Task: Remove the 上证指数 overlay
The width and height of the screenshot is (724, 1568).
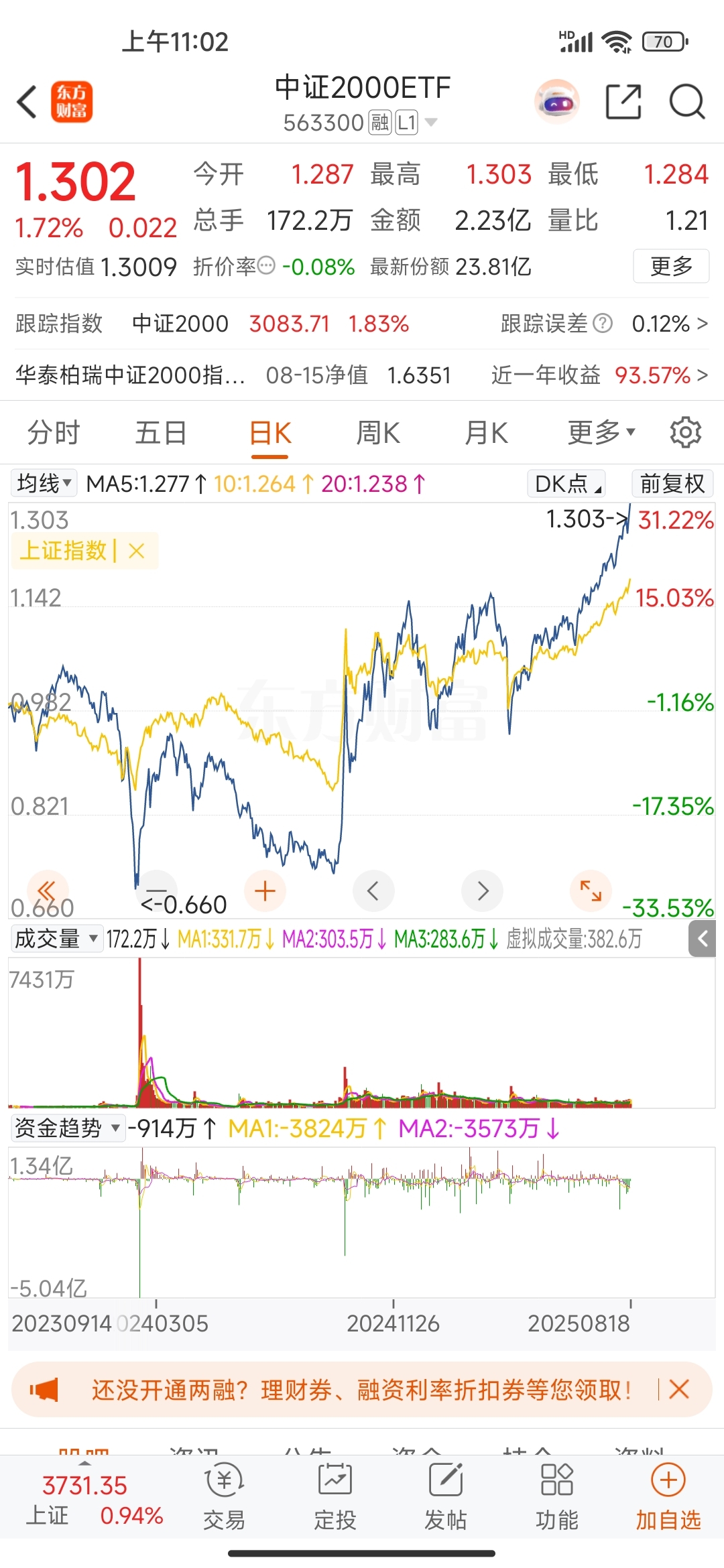Action: tap(137, 551)
